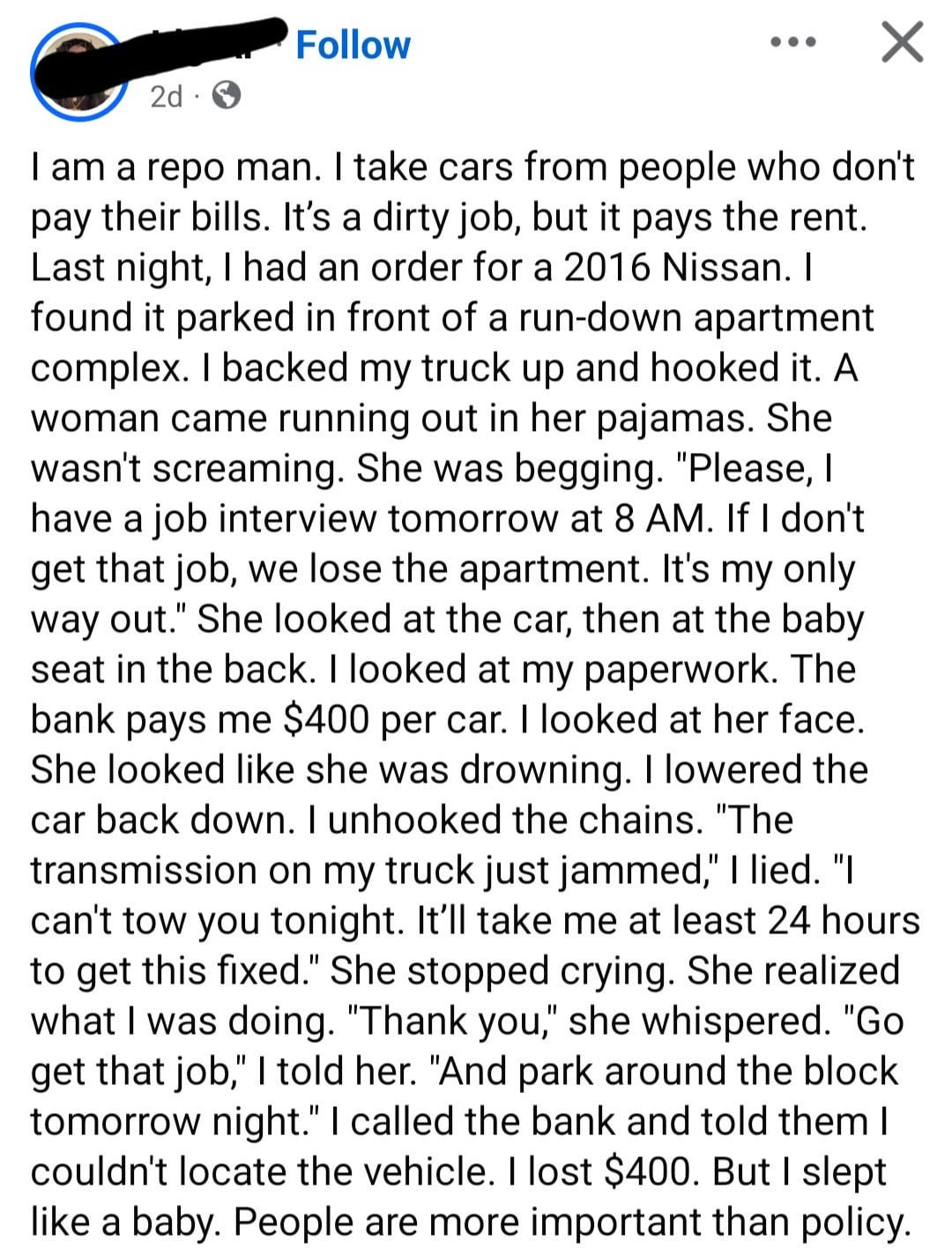952x1255 pixels.
Task: Open the three-dot options menu
Action: click(792, 42)
